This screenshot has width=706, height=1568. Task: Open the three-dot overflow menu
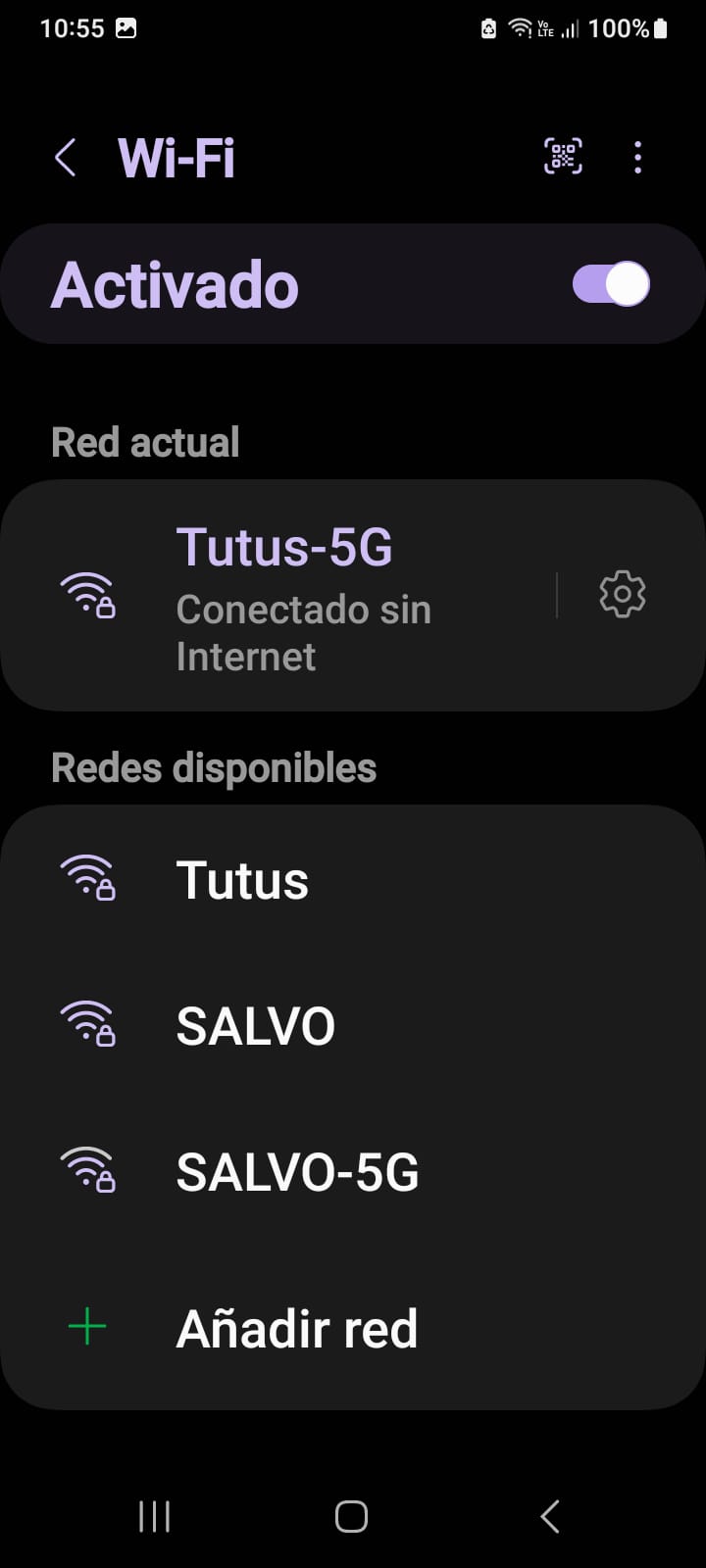[x=638, y=158]
